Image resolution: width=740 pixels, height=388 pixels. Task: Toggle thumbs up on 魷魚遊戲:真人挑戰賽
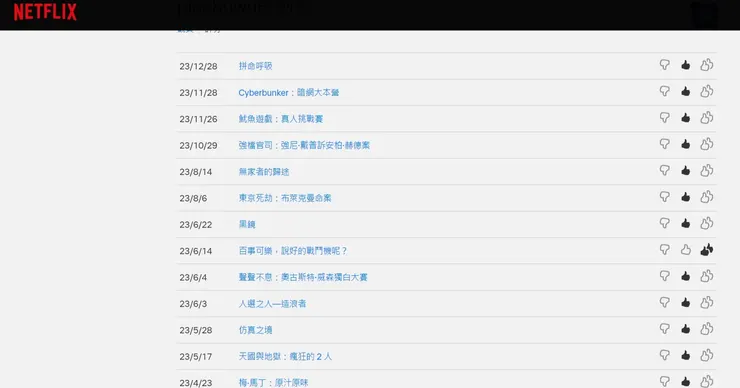coord(686,118)
